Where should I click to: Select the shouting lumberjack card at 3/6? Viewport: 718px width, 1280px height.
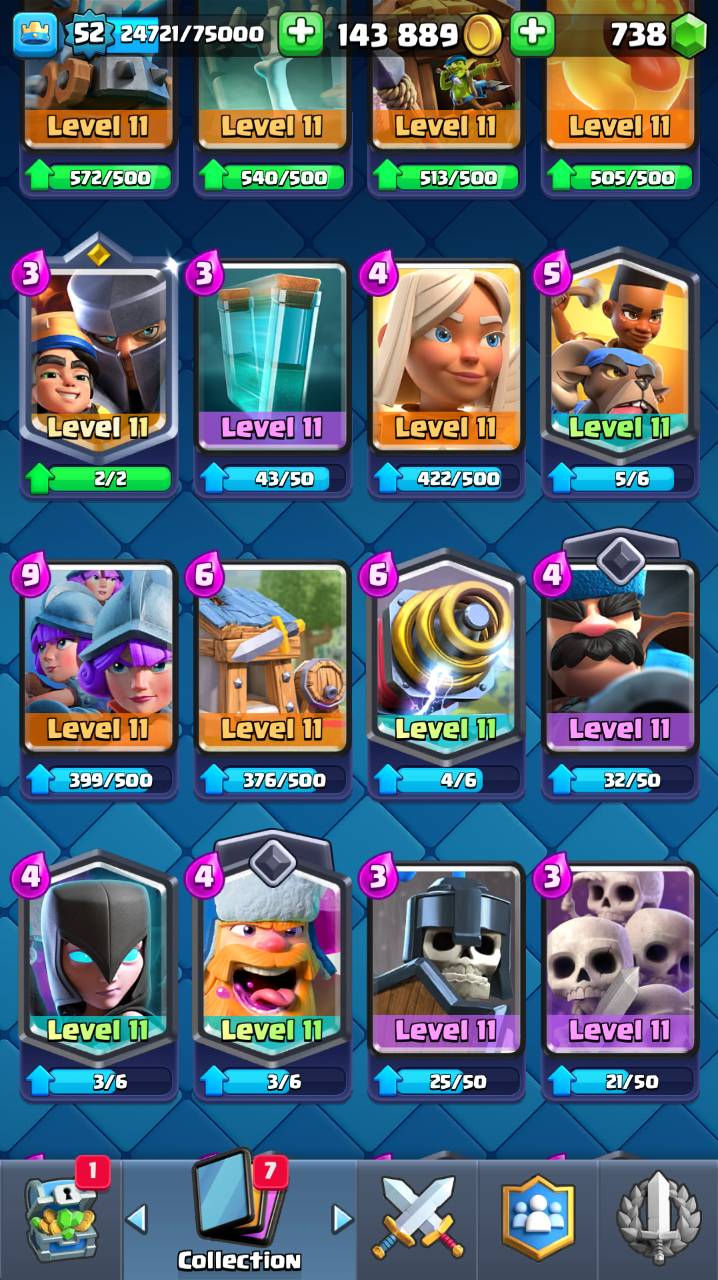coord(272,968)
